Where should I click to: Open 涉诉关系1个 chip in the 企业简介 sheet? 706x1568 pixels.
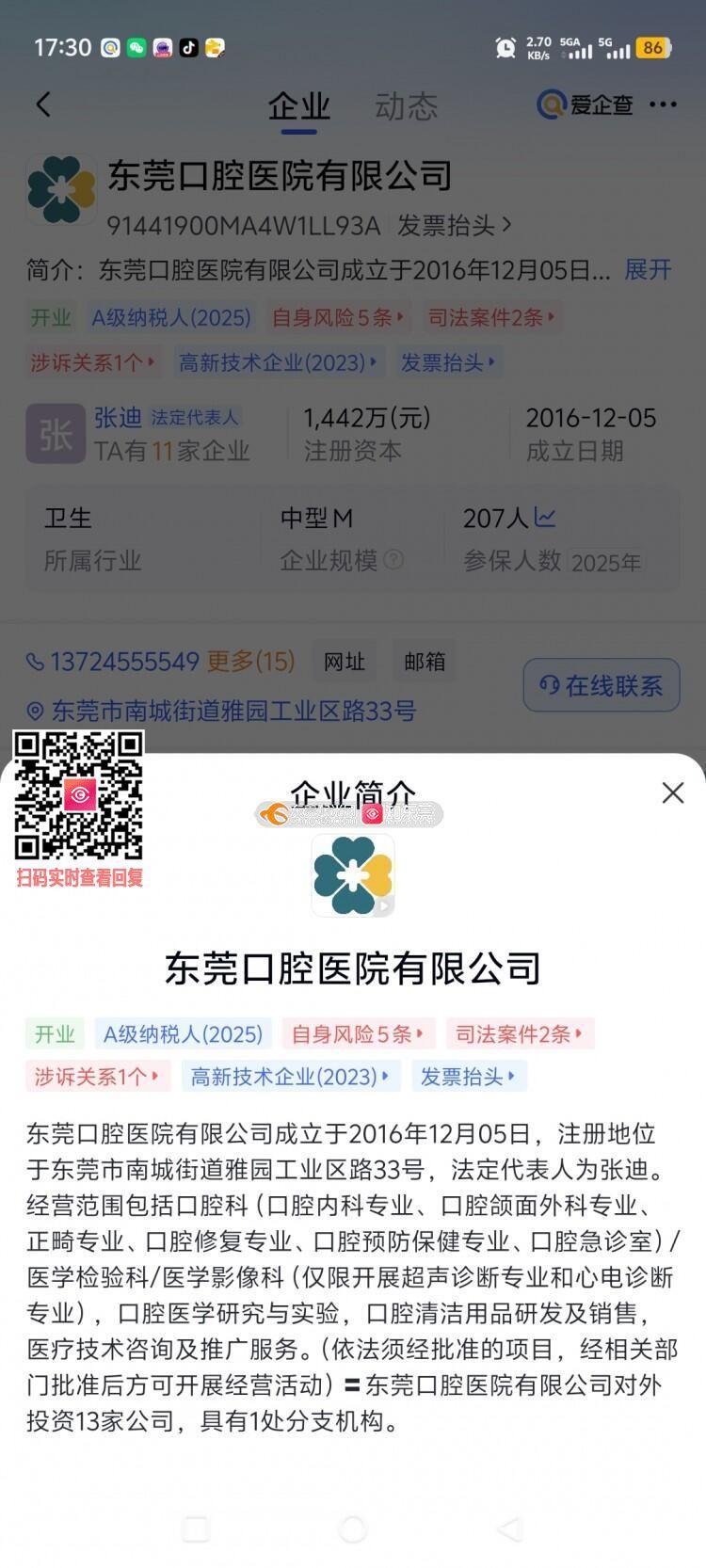click(x=98, y=1076)
